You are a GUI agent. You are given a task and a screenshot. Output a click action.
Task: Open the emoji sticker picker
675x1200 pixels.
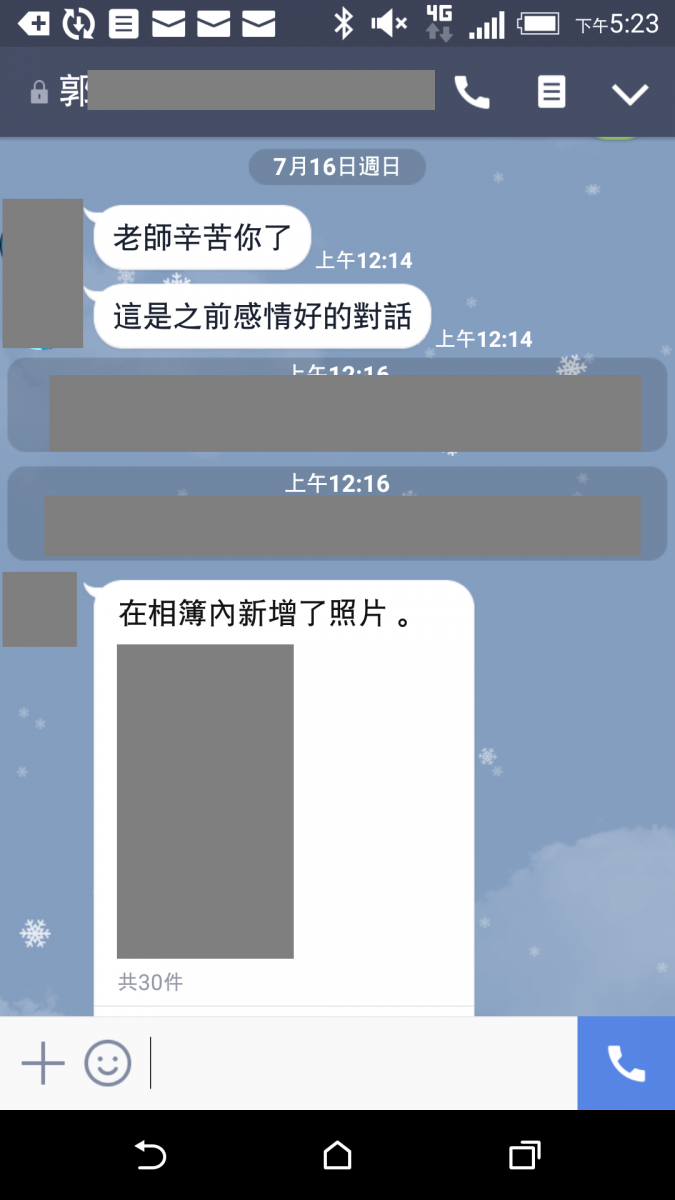(x=108, y=1063)
